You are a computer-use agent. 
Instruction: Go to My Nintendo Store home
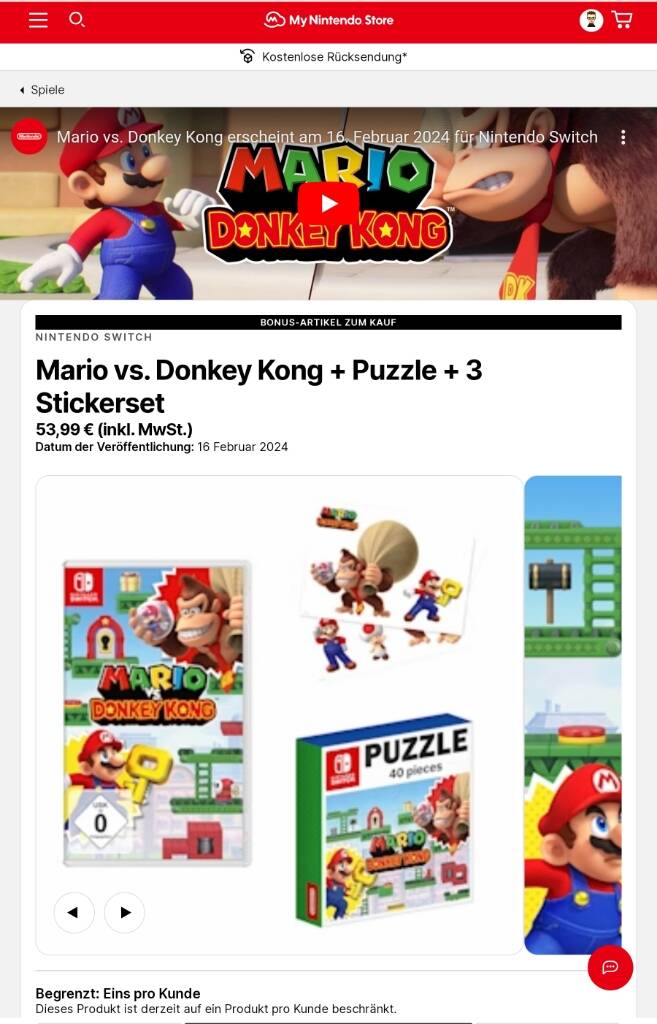click(329, 20)
